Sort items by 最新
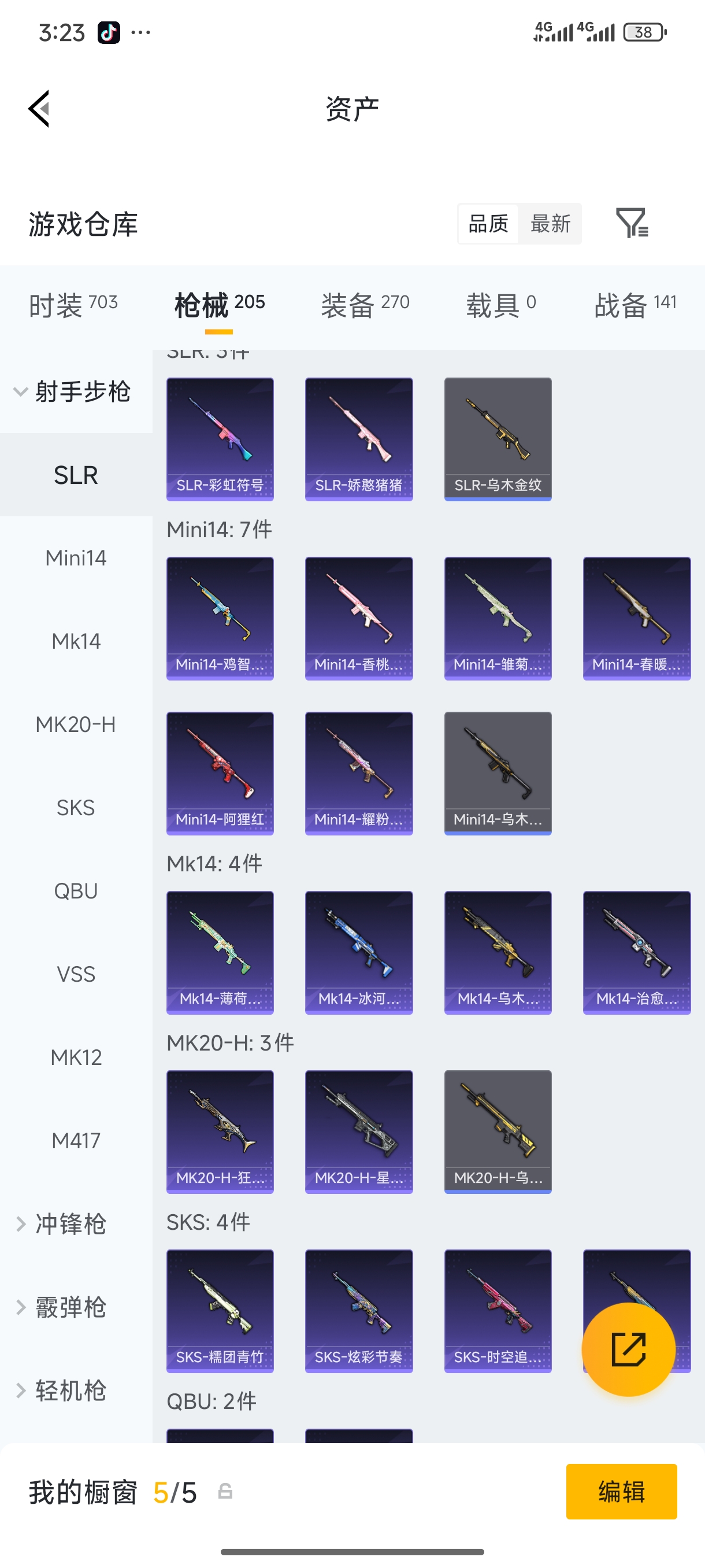The width and height of the screenshot is (705, 1568). 550,223
